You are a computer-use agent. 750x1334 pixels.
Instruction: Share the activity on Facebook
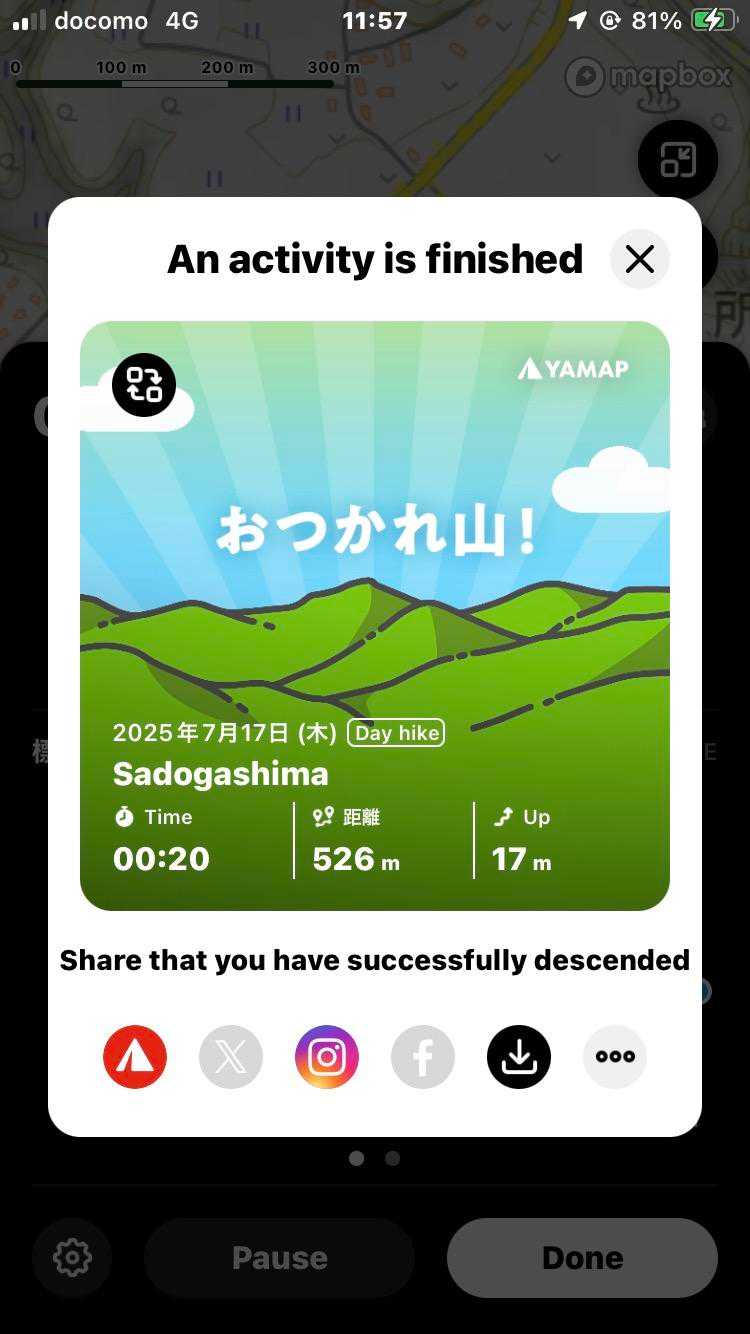423,1057
